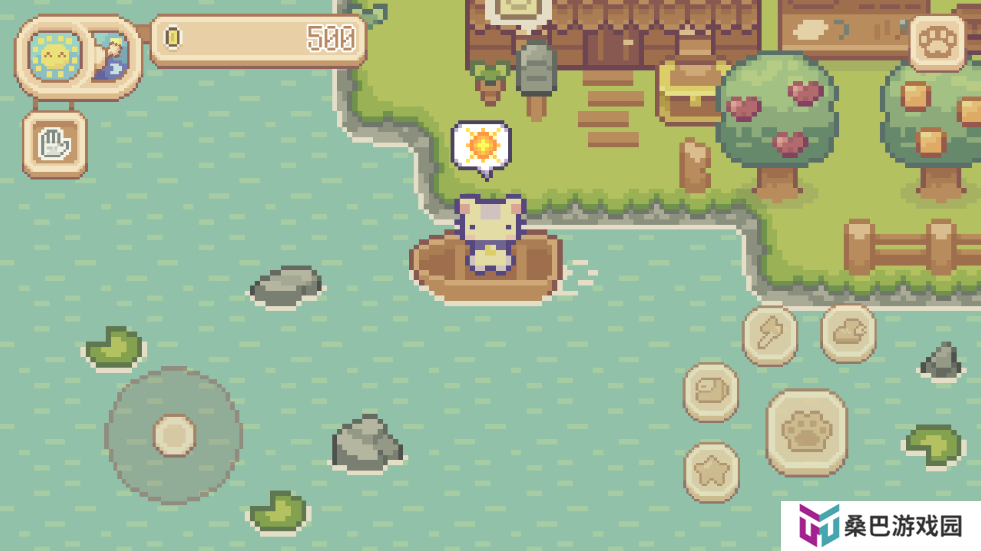Select the watering can tool button

848,333
